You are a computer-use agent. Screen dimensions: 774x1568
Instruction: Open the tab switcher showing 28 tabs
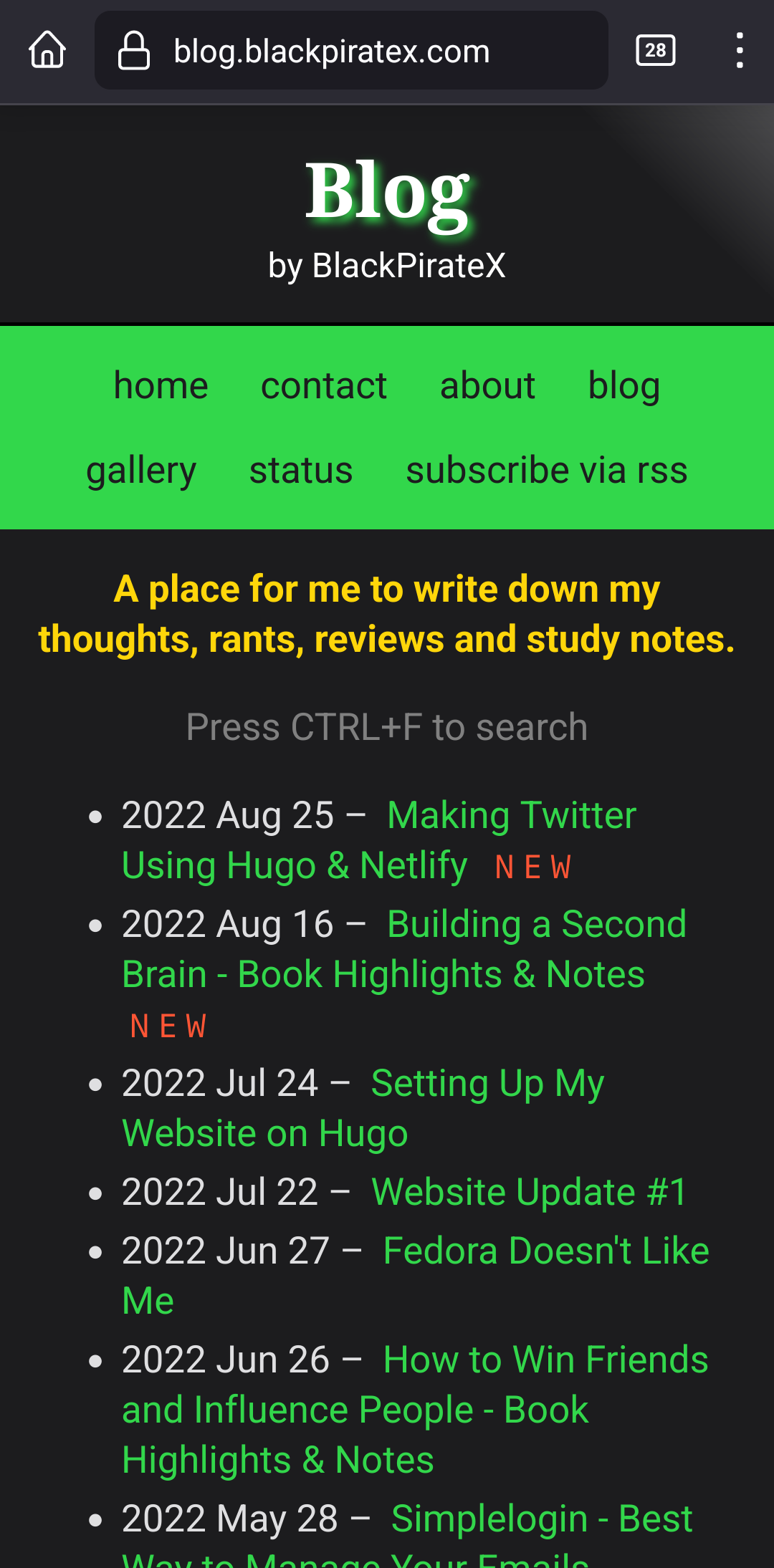(655, 50)
